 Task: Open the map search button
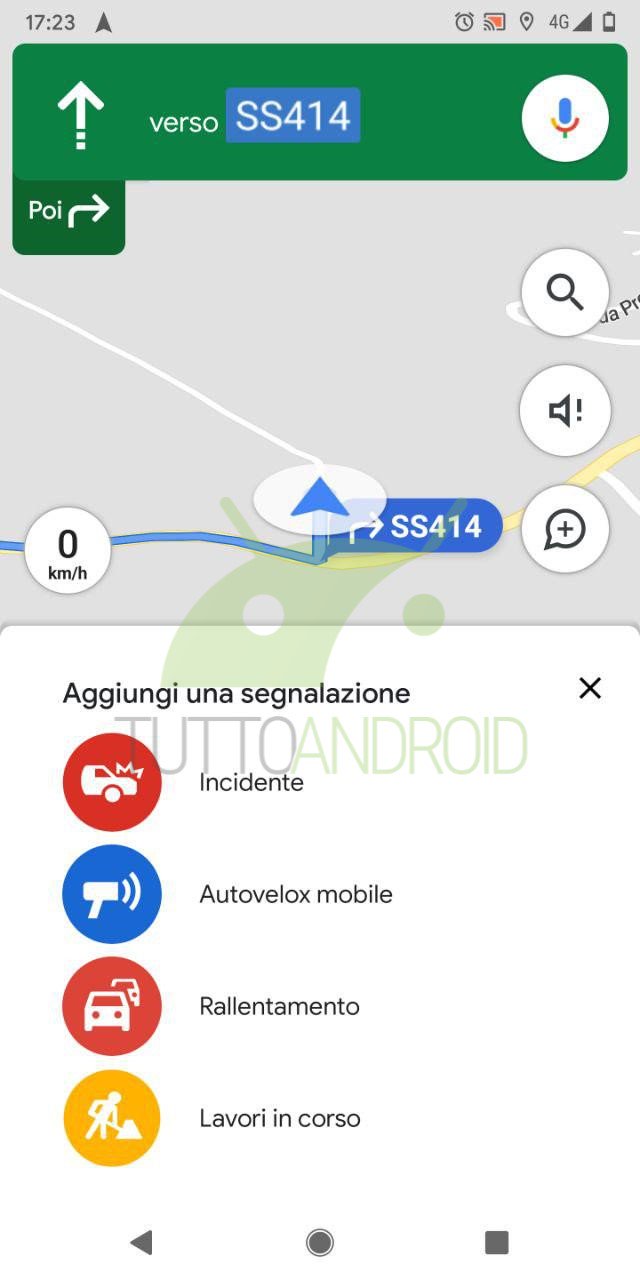point(565,293)
